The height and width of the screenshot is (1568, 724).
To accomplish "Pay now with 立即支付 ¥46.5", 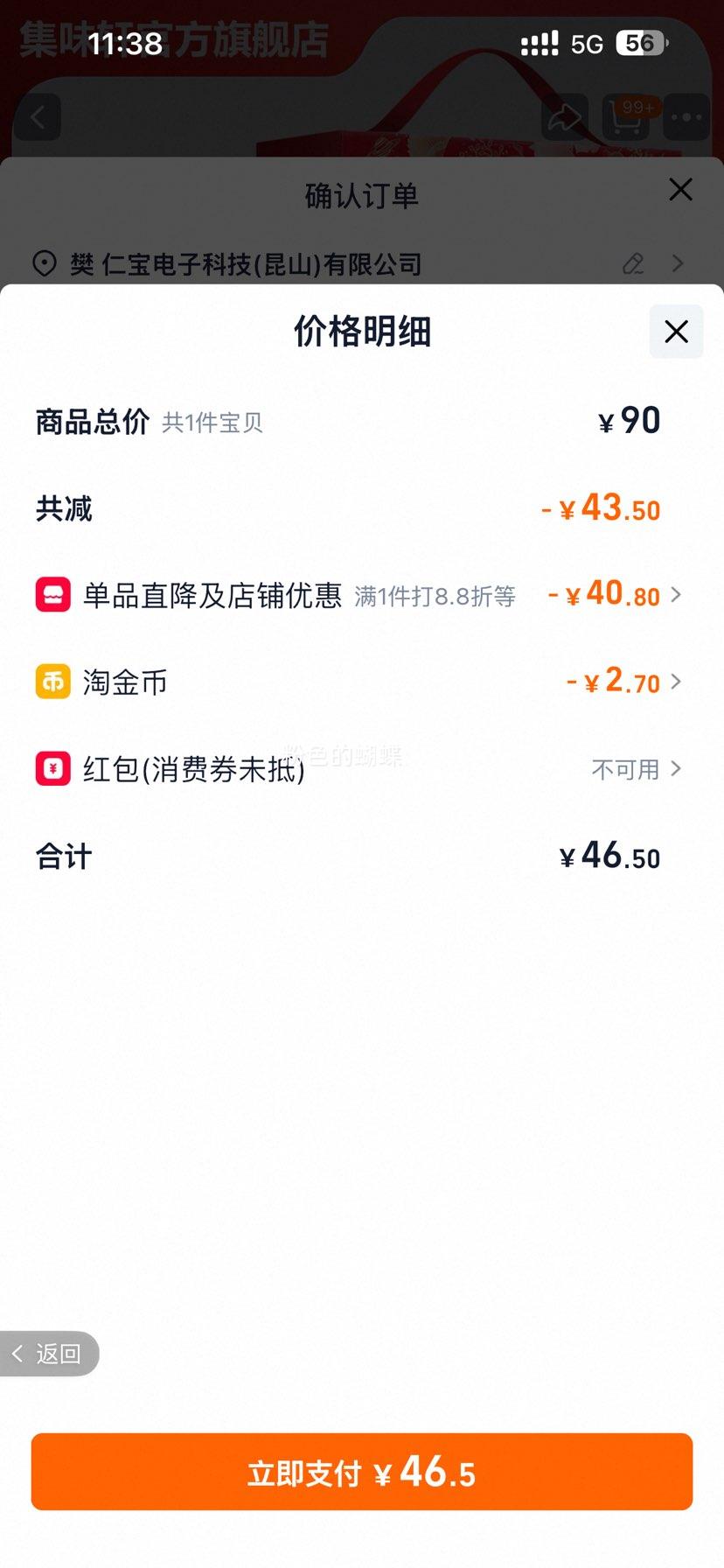I will click(362, 1473).
